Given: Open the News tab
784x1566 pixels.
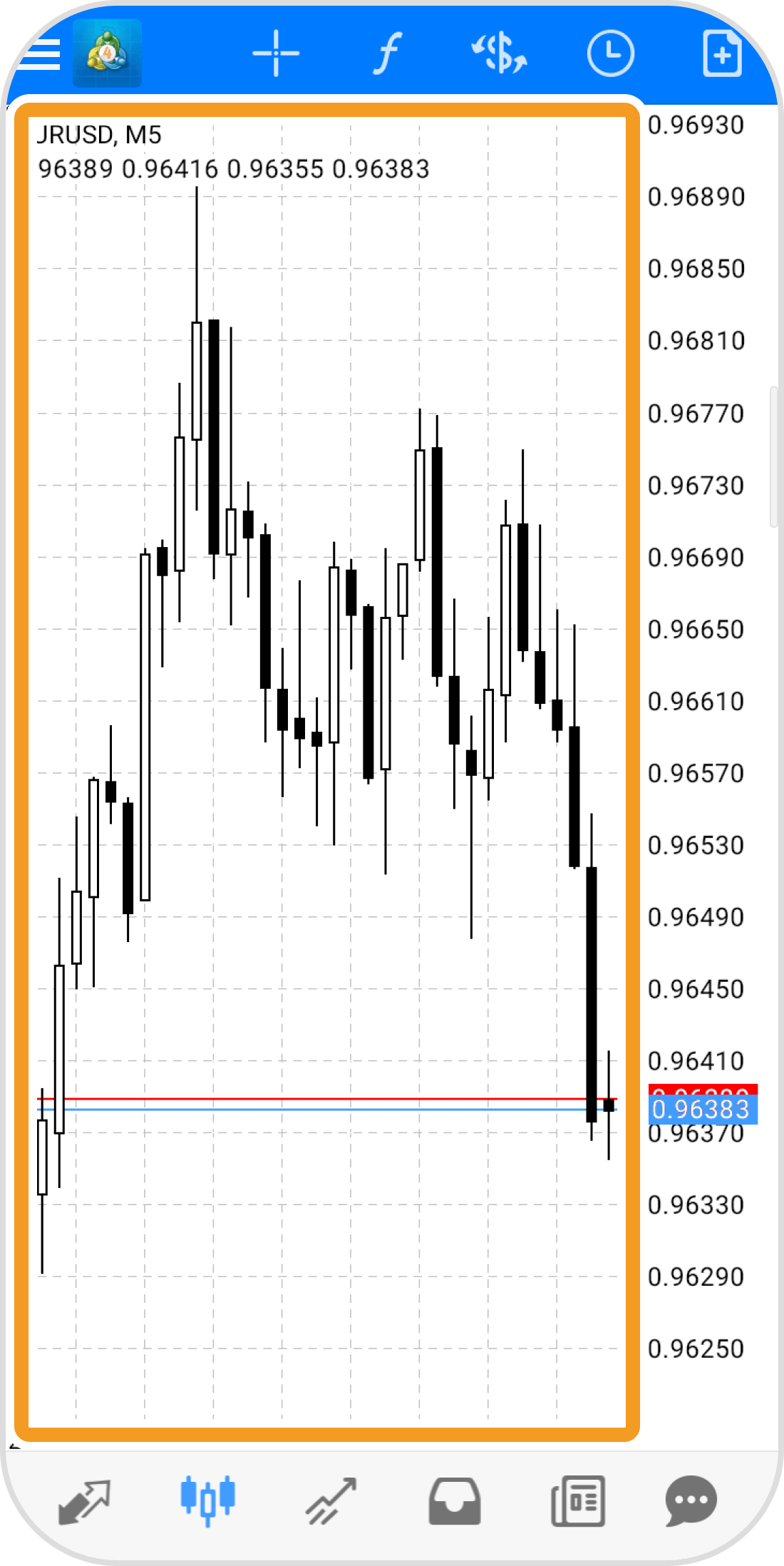Looking at the screenshot, I should point(578,1501).
